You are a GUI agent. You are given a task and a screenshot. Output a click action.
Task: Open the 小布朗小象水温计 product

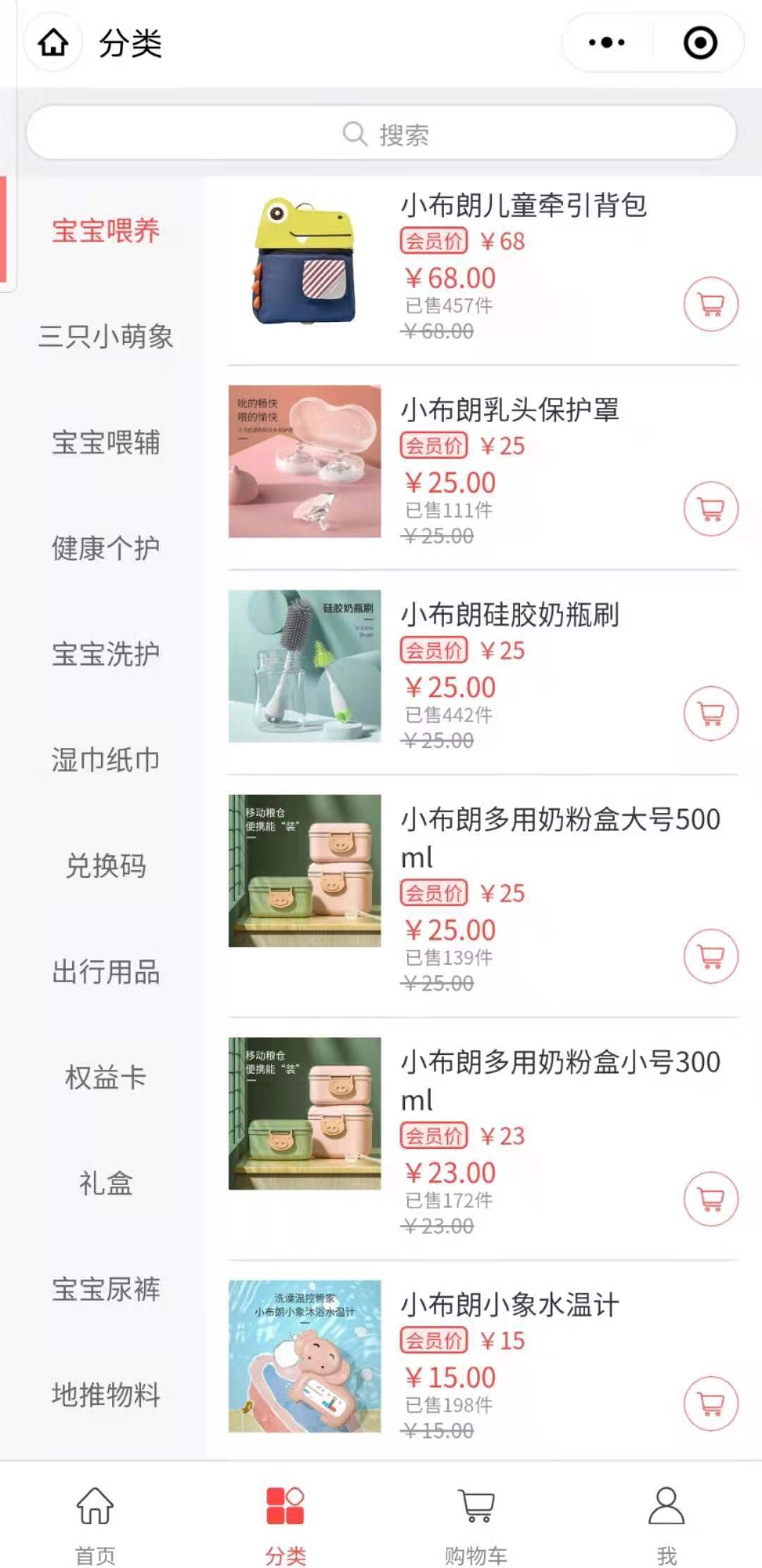509,1305
